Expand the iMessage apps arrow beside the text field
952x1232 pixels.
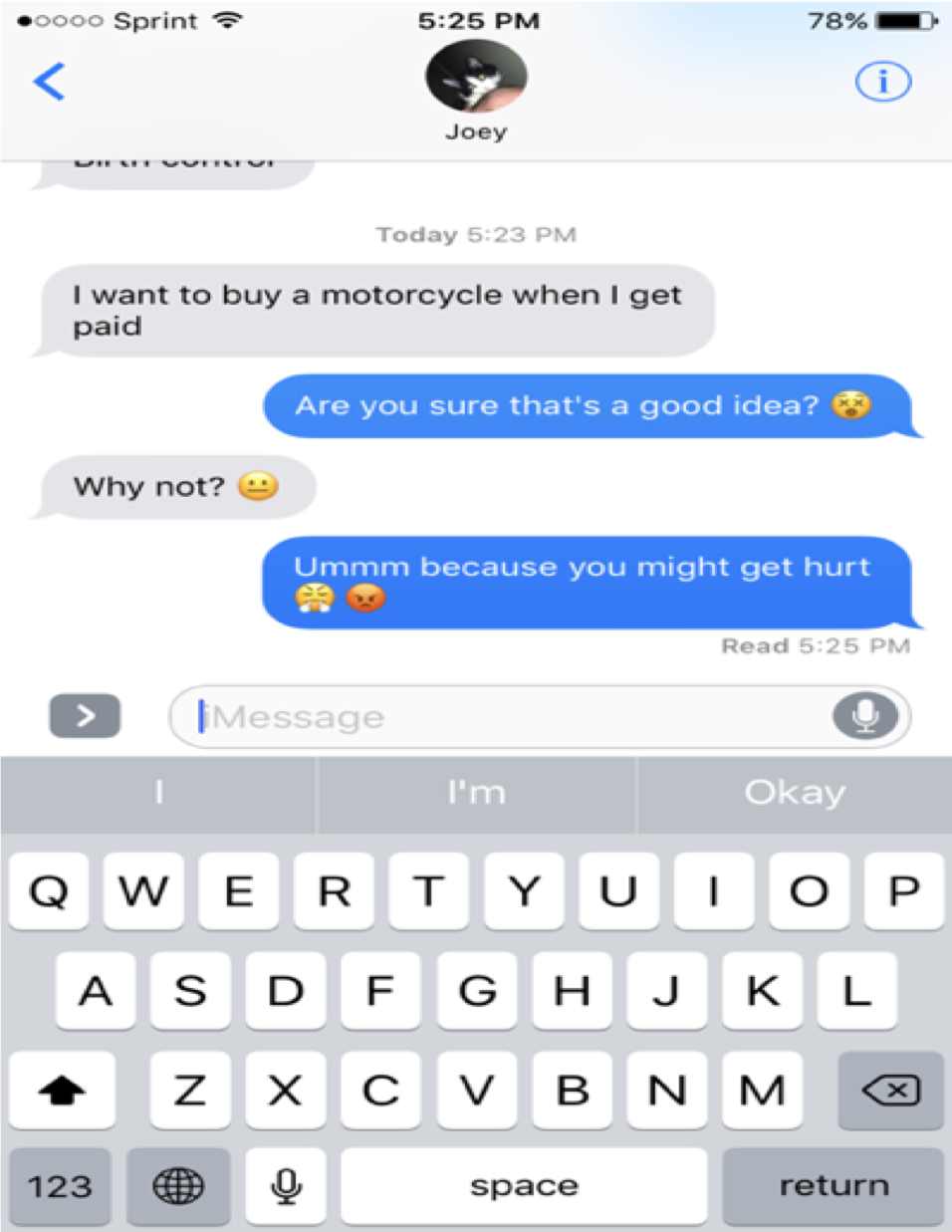click(85, 715)
